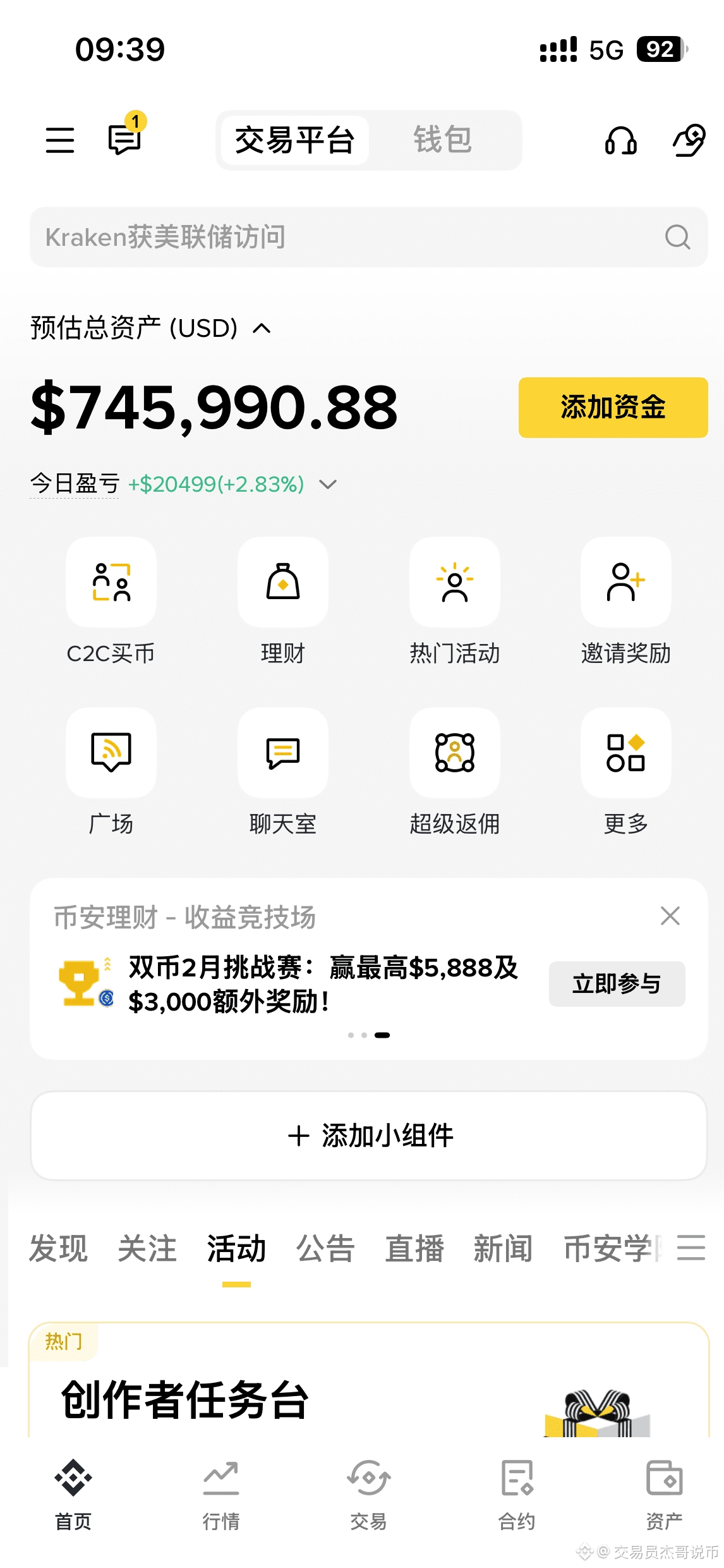Tap the Kraken获美联储访问 search box
This screenshot has width=724, height=1568.
(369, 237)
